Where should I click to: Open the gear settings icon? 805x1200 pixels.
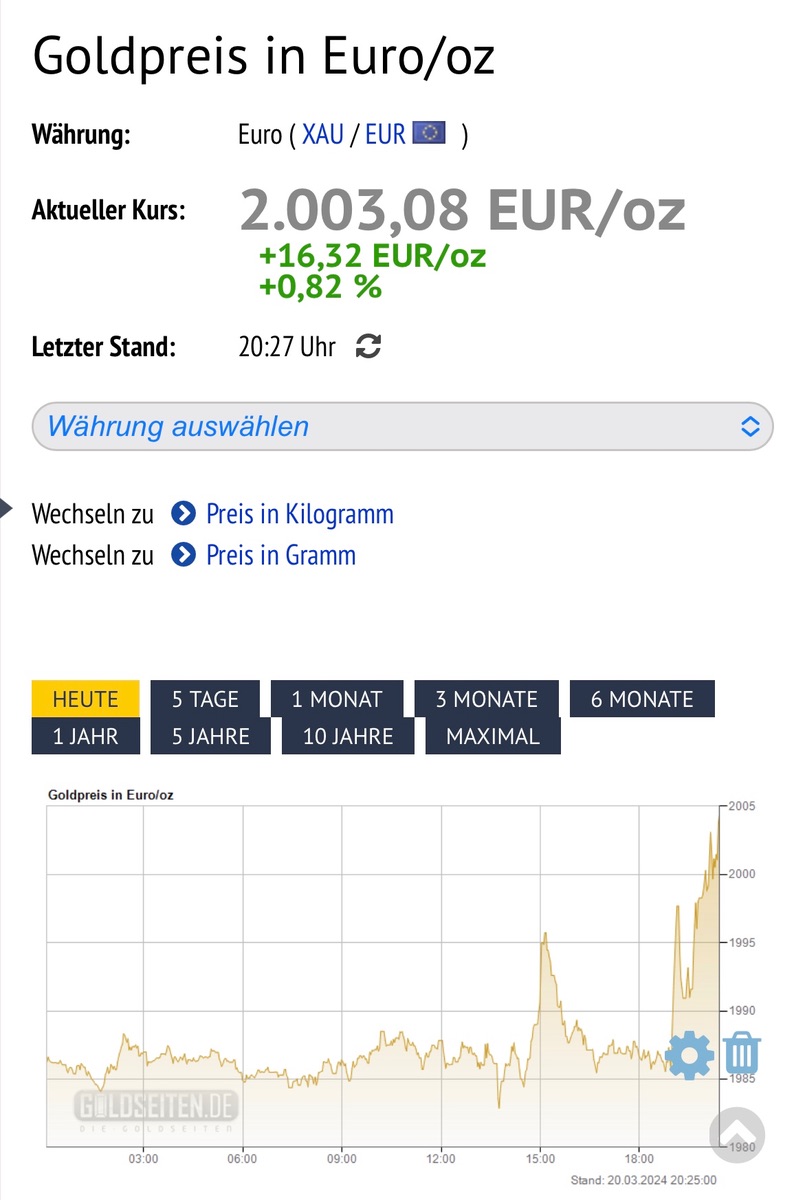tap(690, 1056)
